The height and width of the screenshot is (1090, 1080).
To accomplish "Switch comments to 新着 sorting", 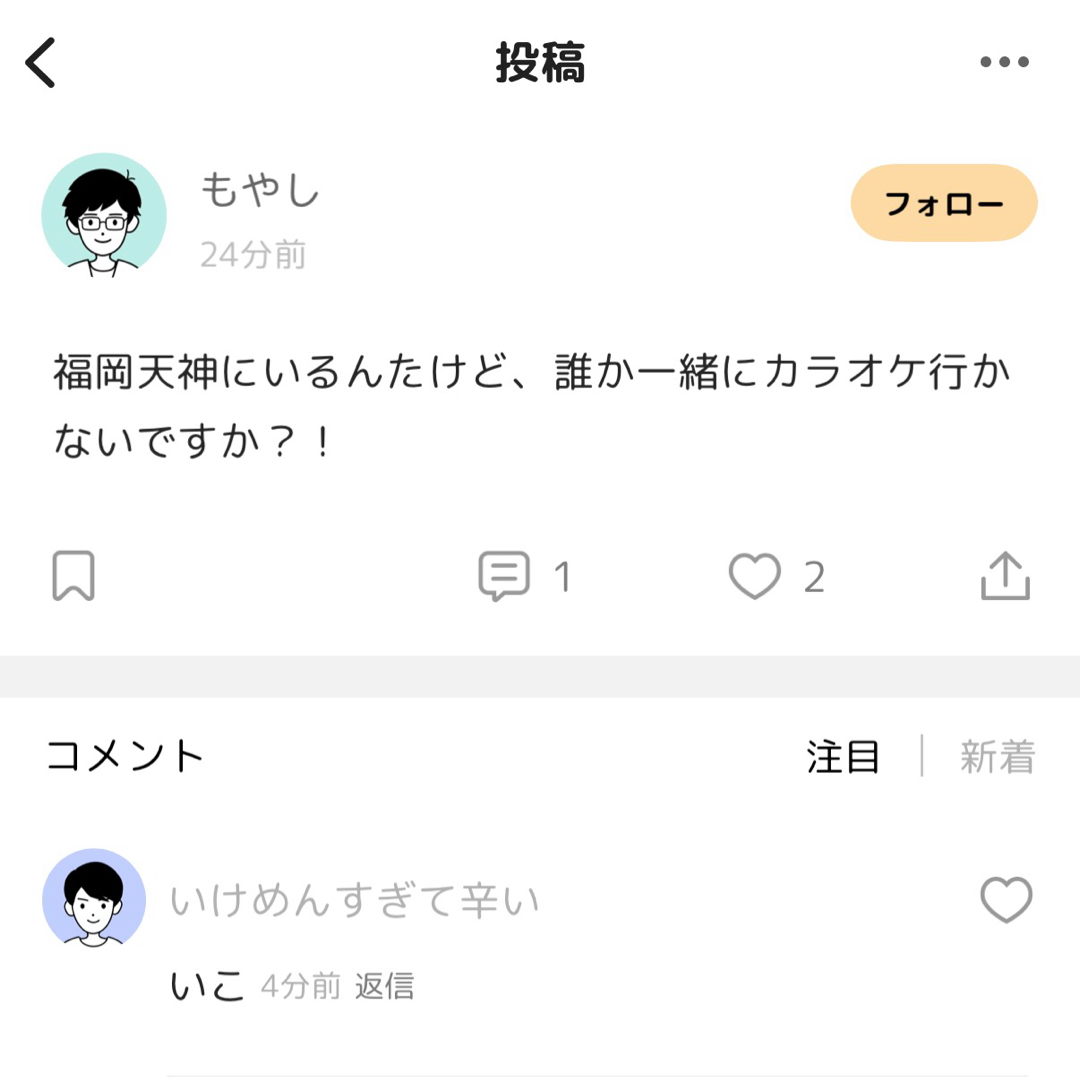I will click(997, 757).
